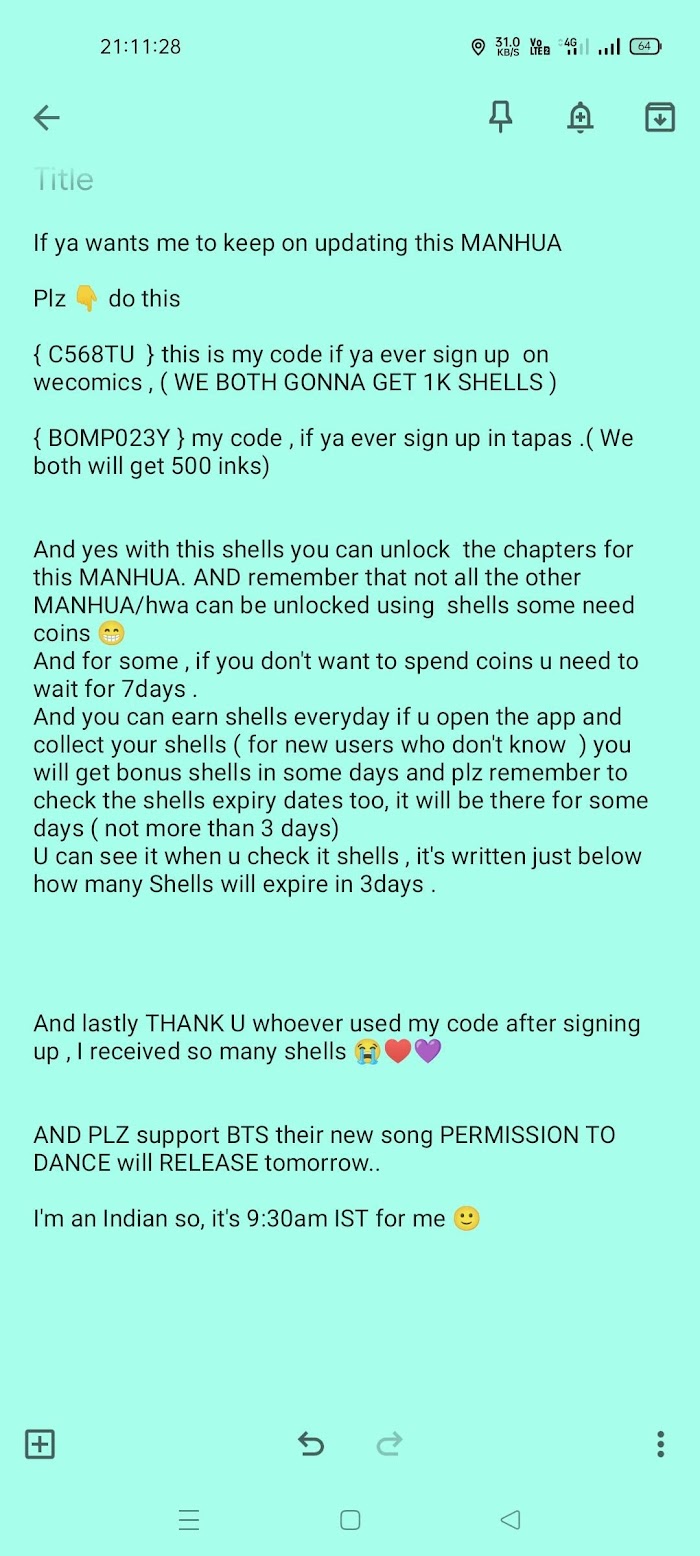Archive this note

point(660,118)
